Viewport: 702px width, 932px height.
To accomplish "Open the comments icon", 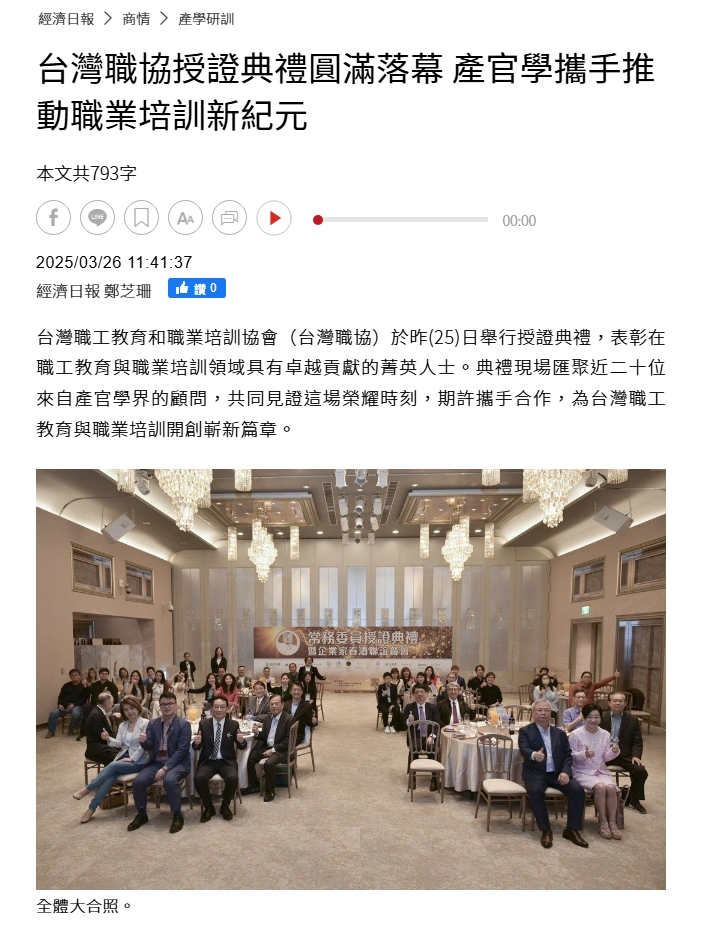I will click(230, 218).
